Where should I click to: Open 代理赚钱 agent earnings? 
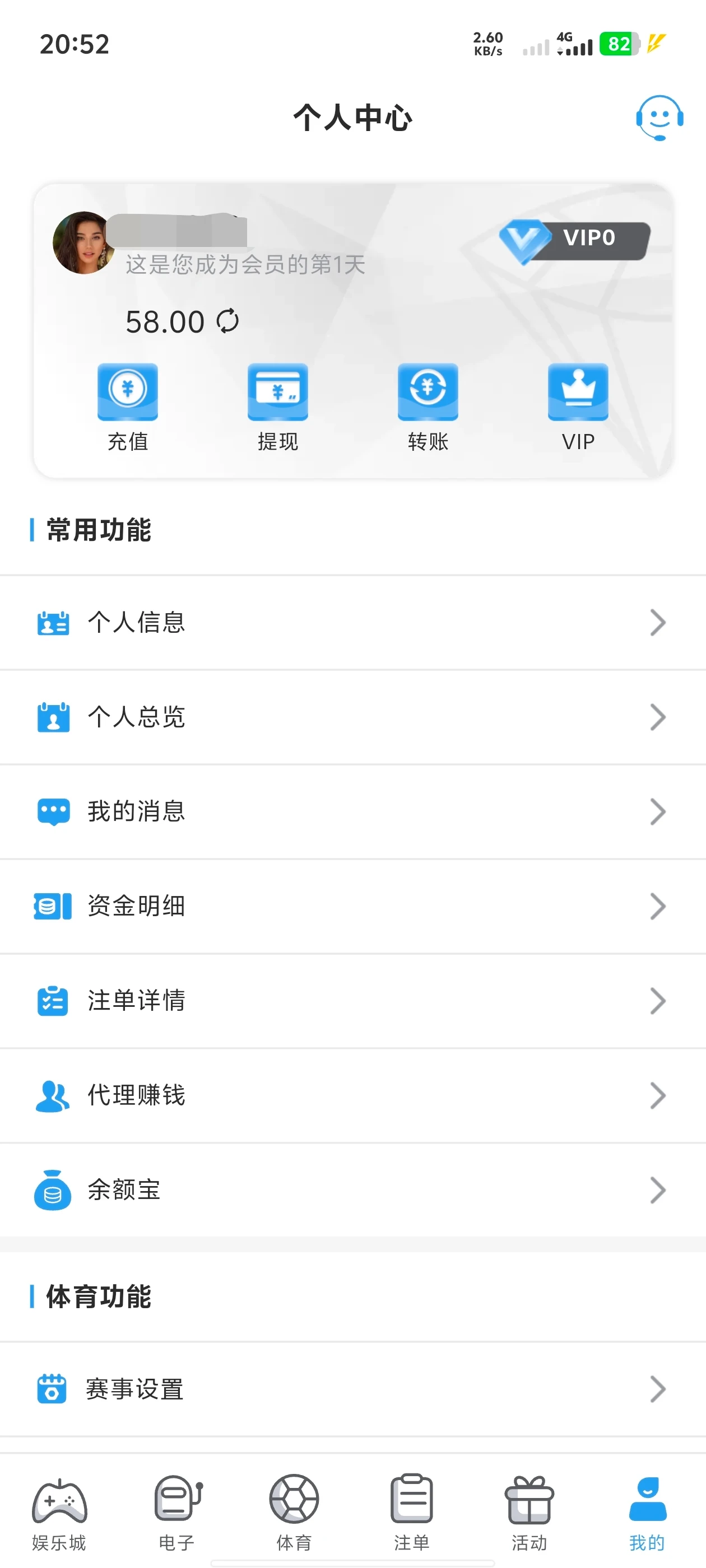click(352, 1095)
